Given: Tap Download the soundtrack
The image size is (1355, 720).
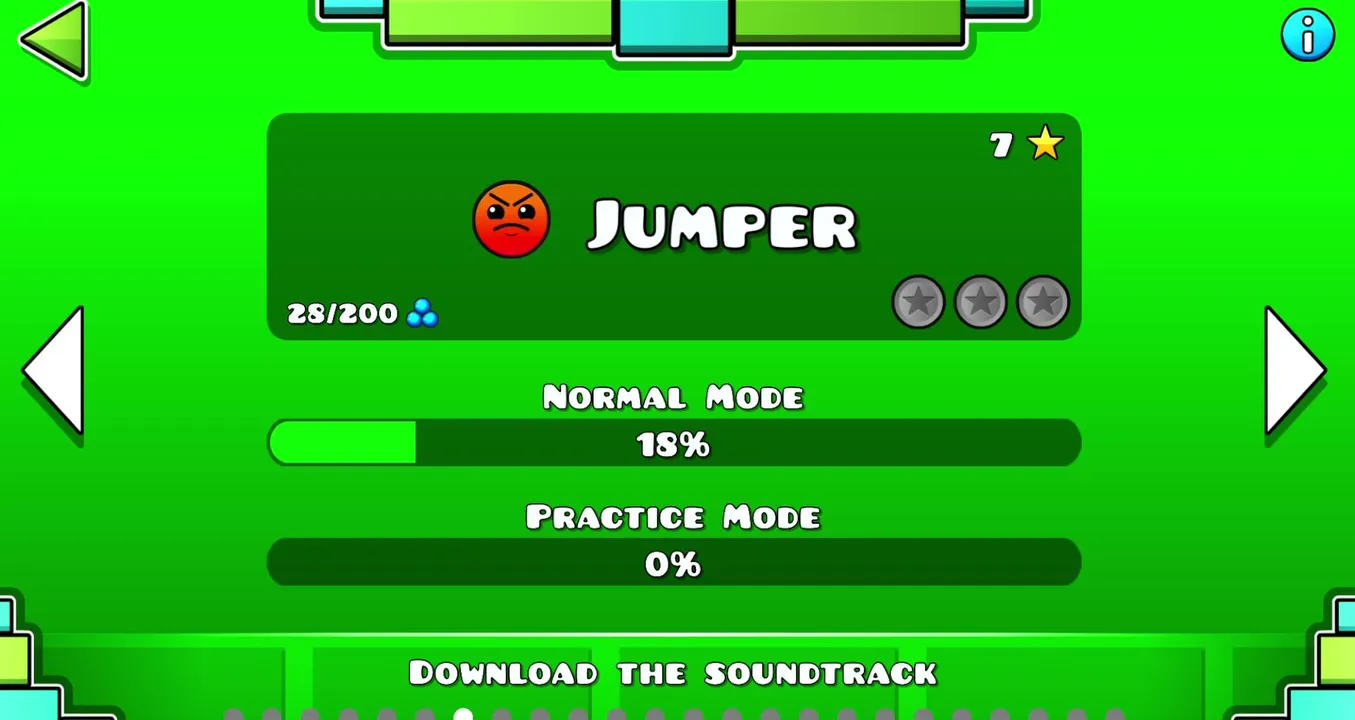Looking at the screenshot, I should tap(673, 673).
